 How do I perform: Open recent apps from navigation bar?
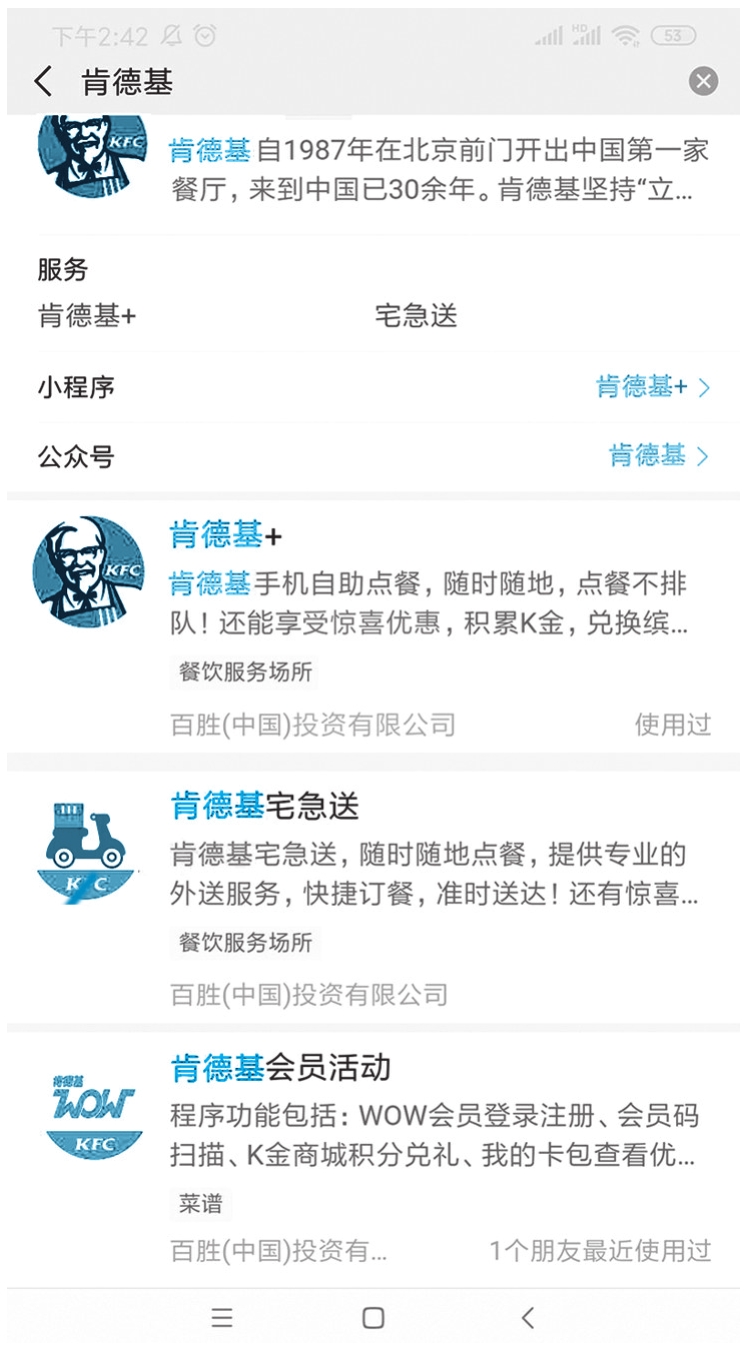coord(222,1318)
